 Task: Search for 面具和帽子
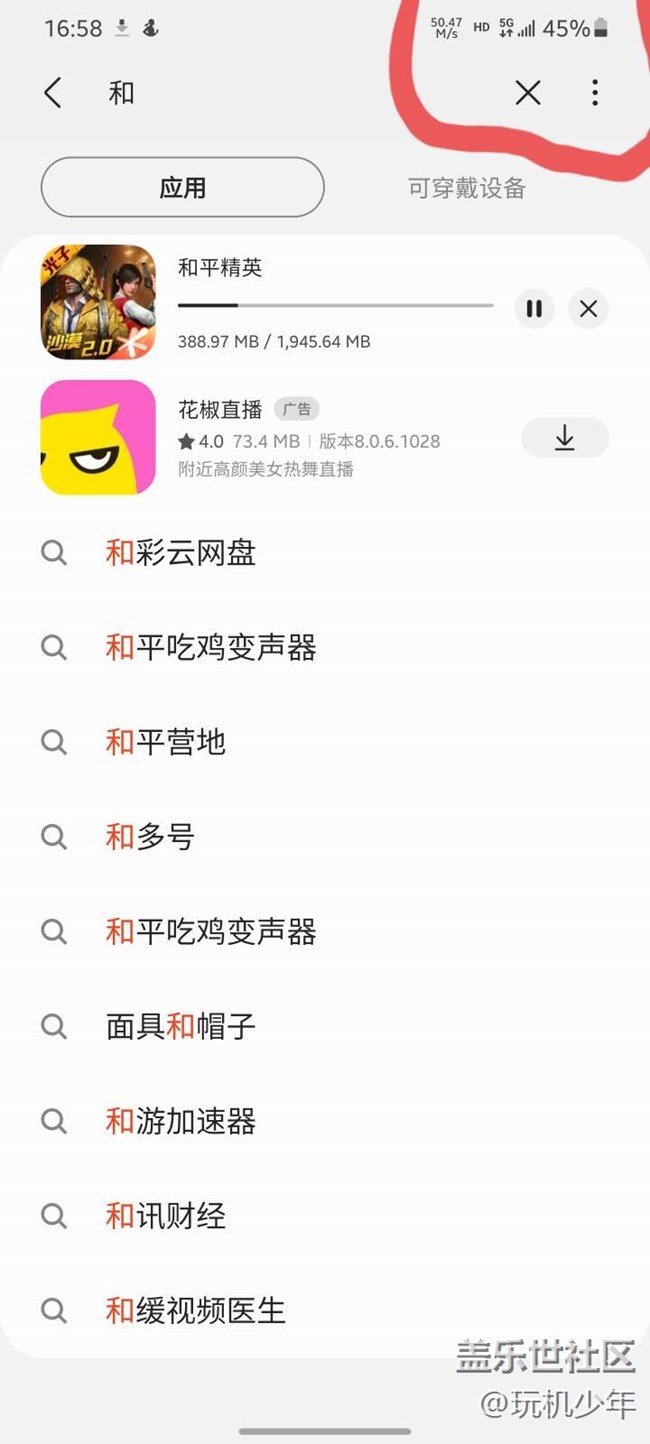point(181,1026)
